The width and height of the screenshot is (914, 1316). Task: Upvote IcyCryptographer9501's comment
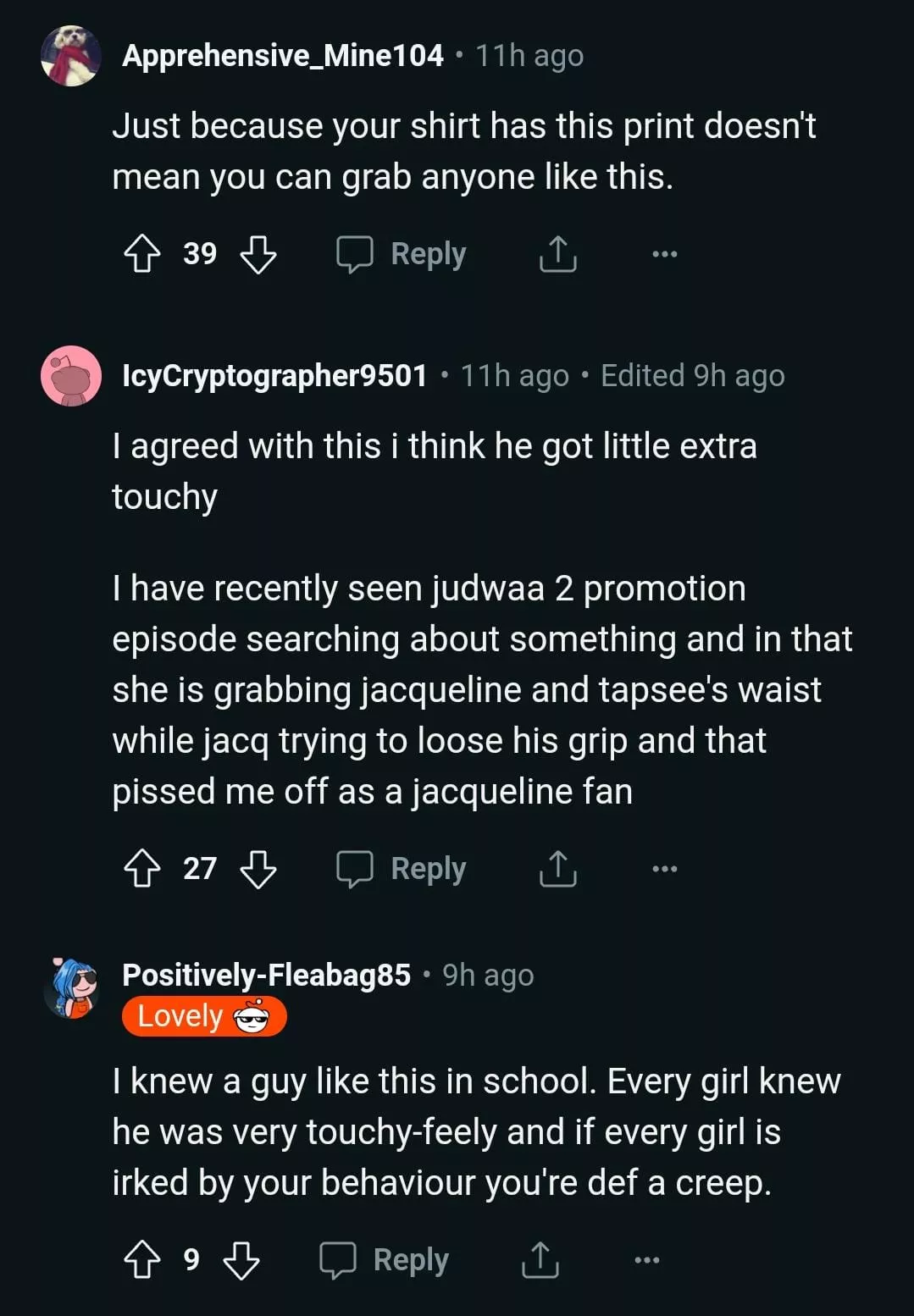click(142, 869)
